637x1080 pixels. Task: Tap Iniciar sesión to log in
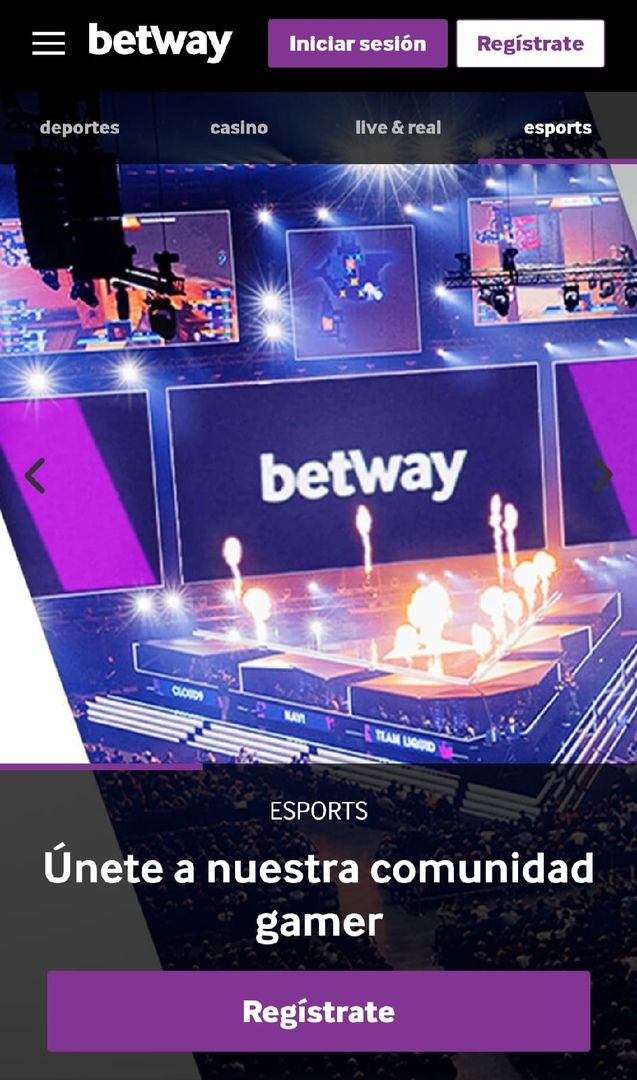pyautogui.click(x=357, y=43)
